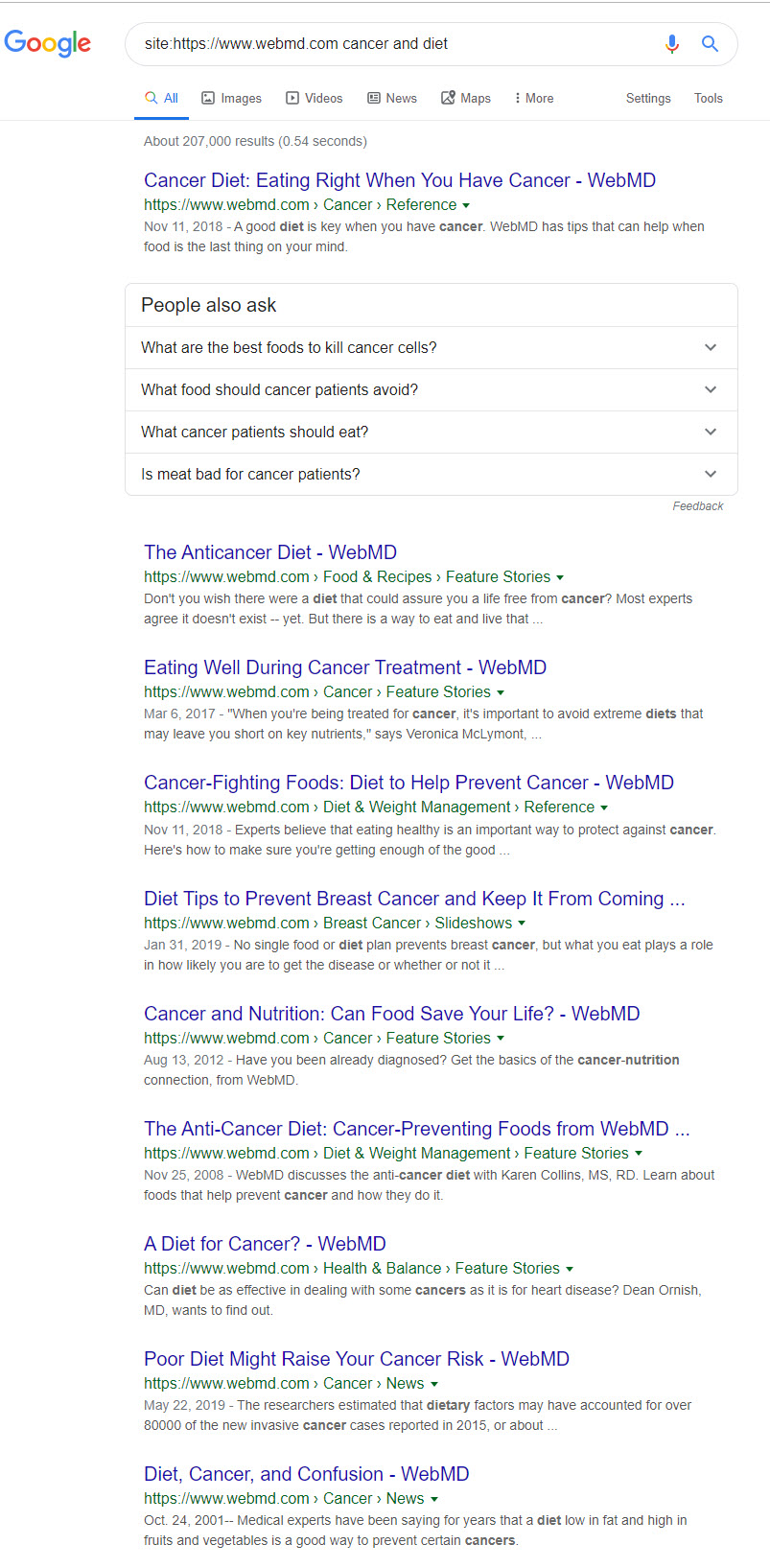Switch to the Maps tab
Image resolution: width=770 pixels, height=1568 pixels.
466,98
